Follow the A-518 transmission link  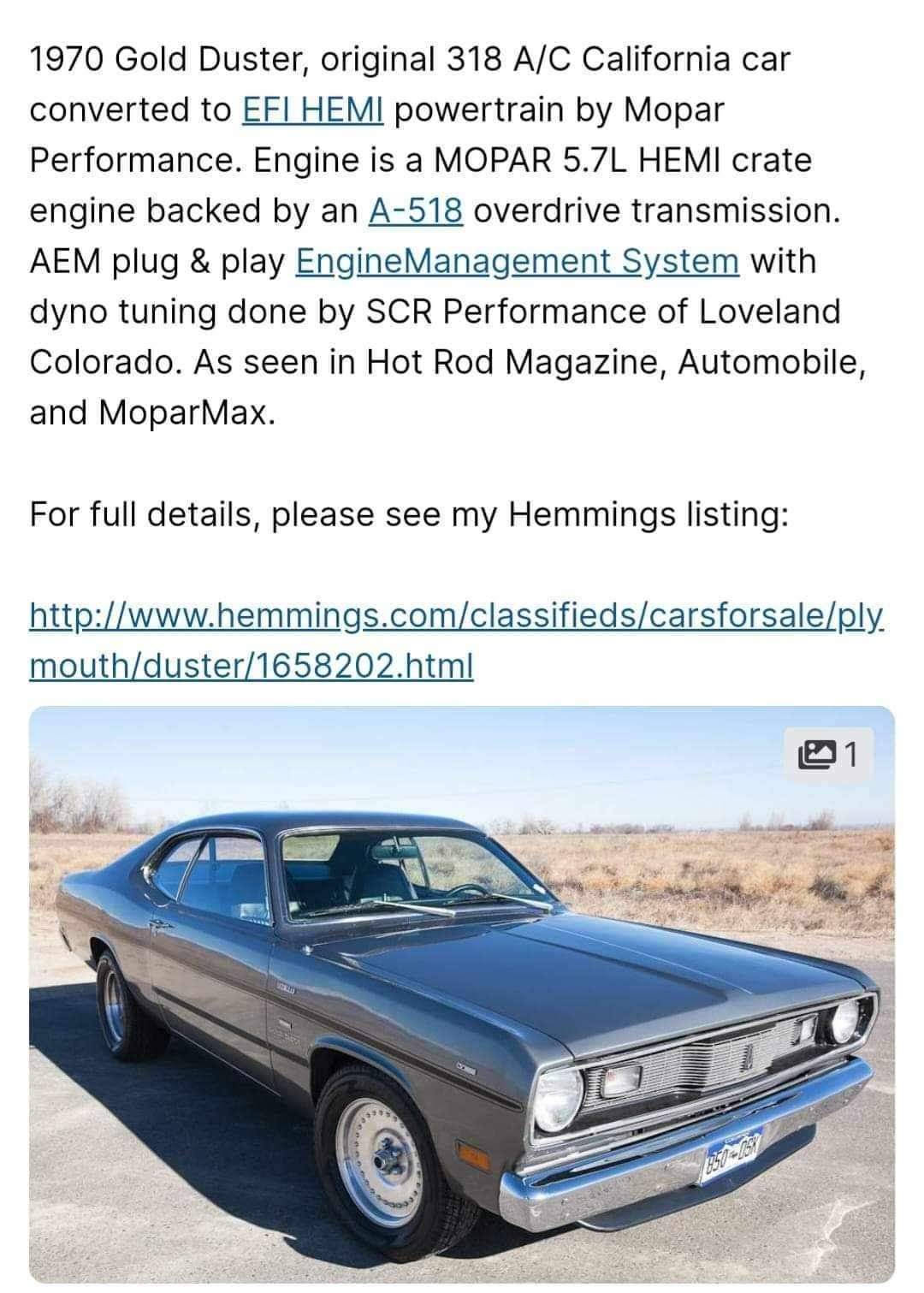point(416,211)
